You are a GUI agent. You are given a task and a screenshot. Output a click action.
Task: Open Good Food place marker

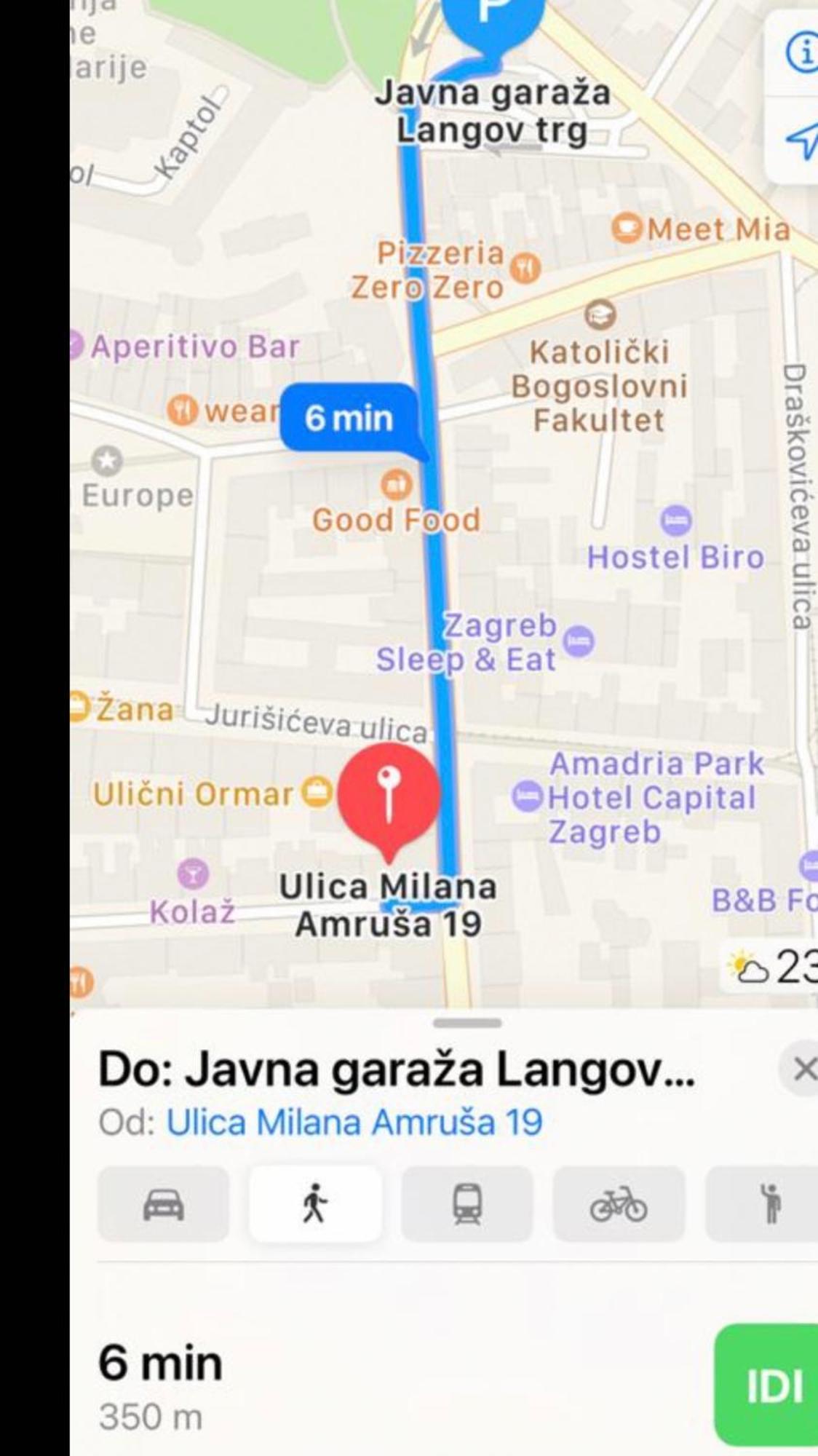(x=397, y=485)
